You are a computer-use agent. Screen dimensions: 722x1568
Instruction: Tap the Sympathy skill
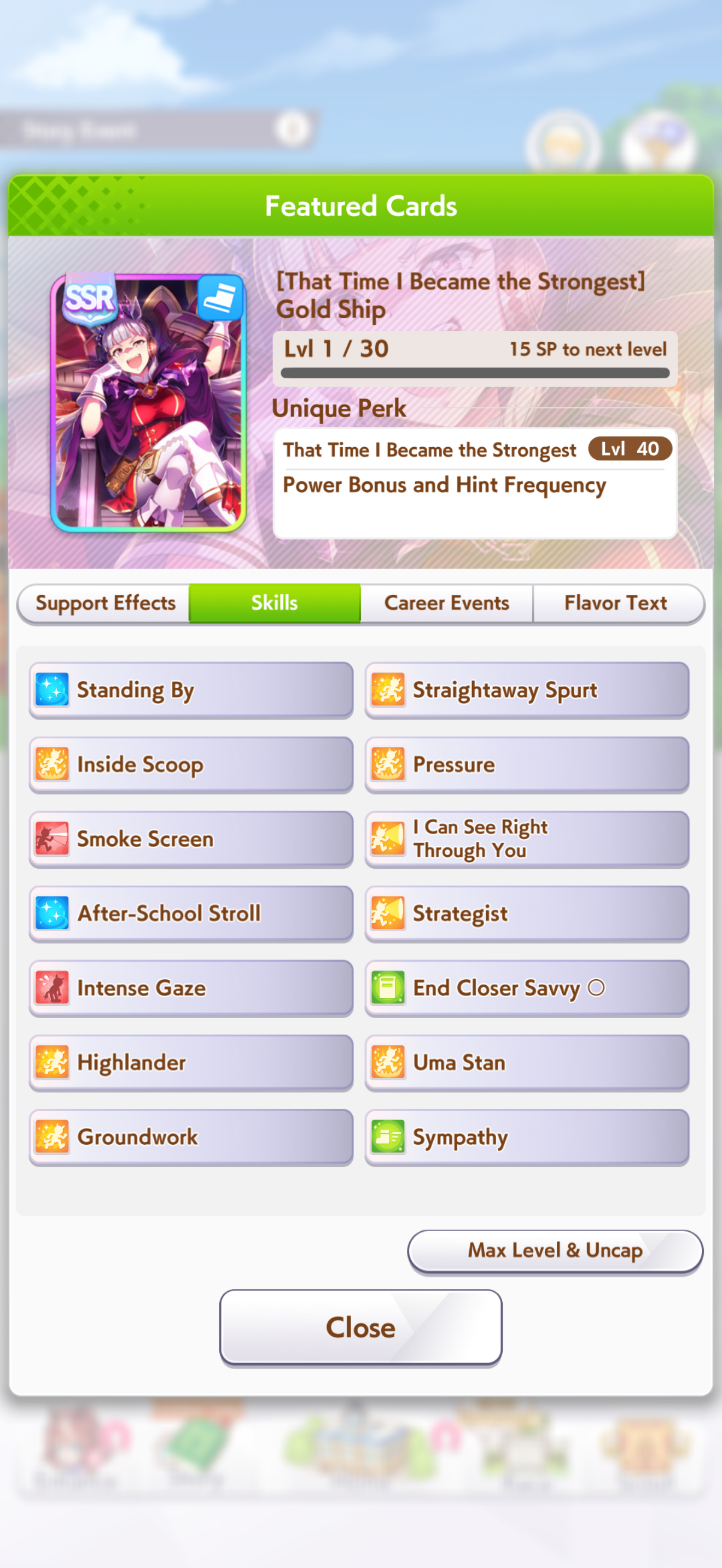point(527,1137)
